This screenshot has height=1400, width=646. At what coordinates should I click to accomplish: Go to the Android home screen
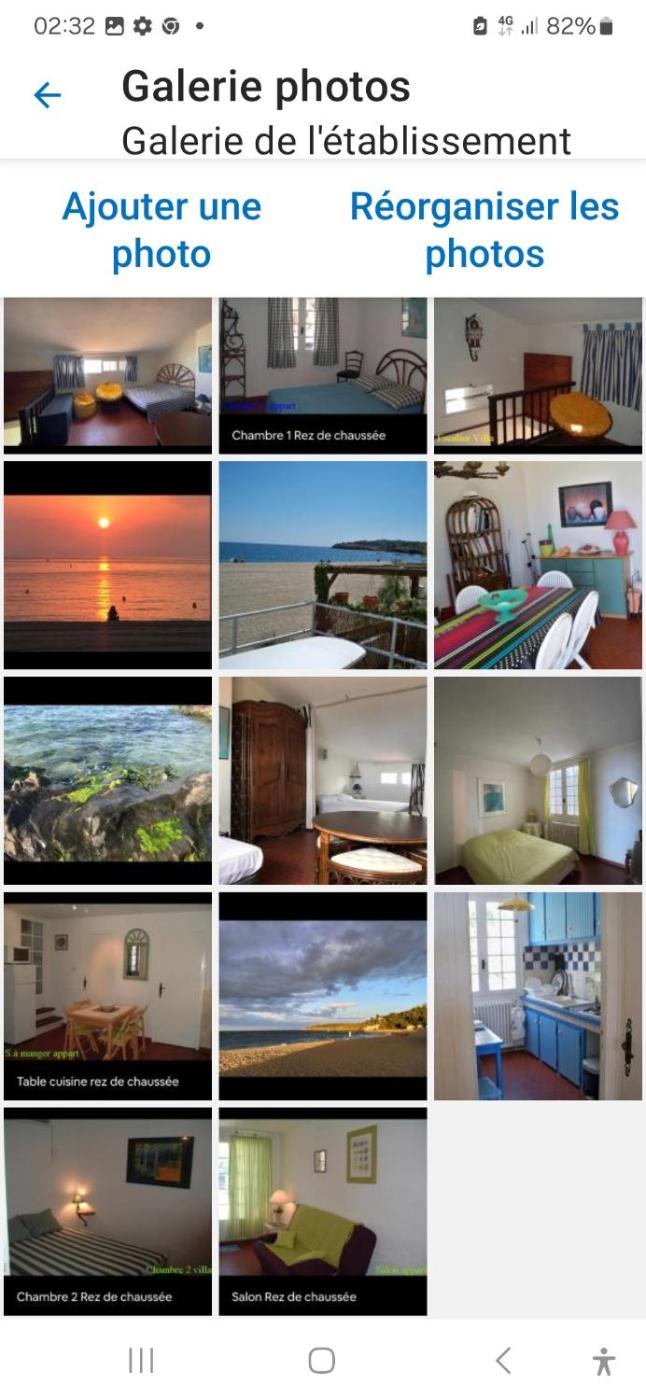pos(322,1360)
